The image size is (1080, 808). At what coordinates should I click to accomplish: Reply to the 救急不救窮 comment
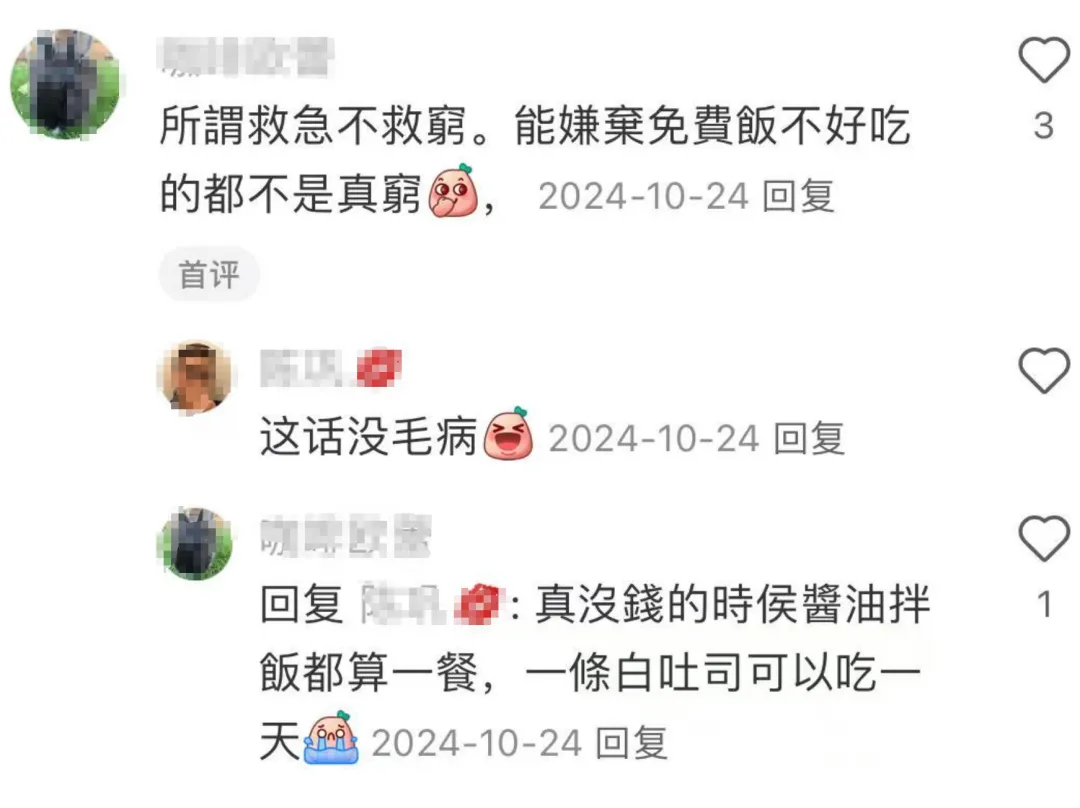798,196
